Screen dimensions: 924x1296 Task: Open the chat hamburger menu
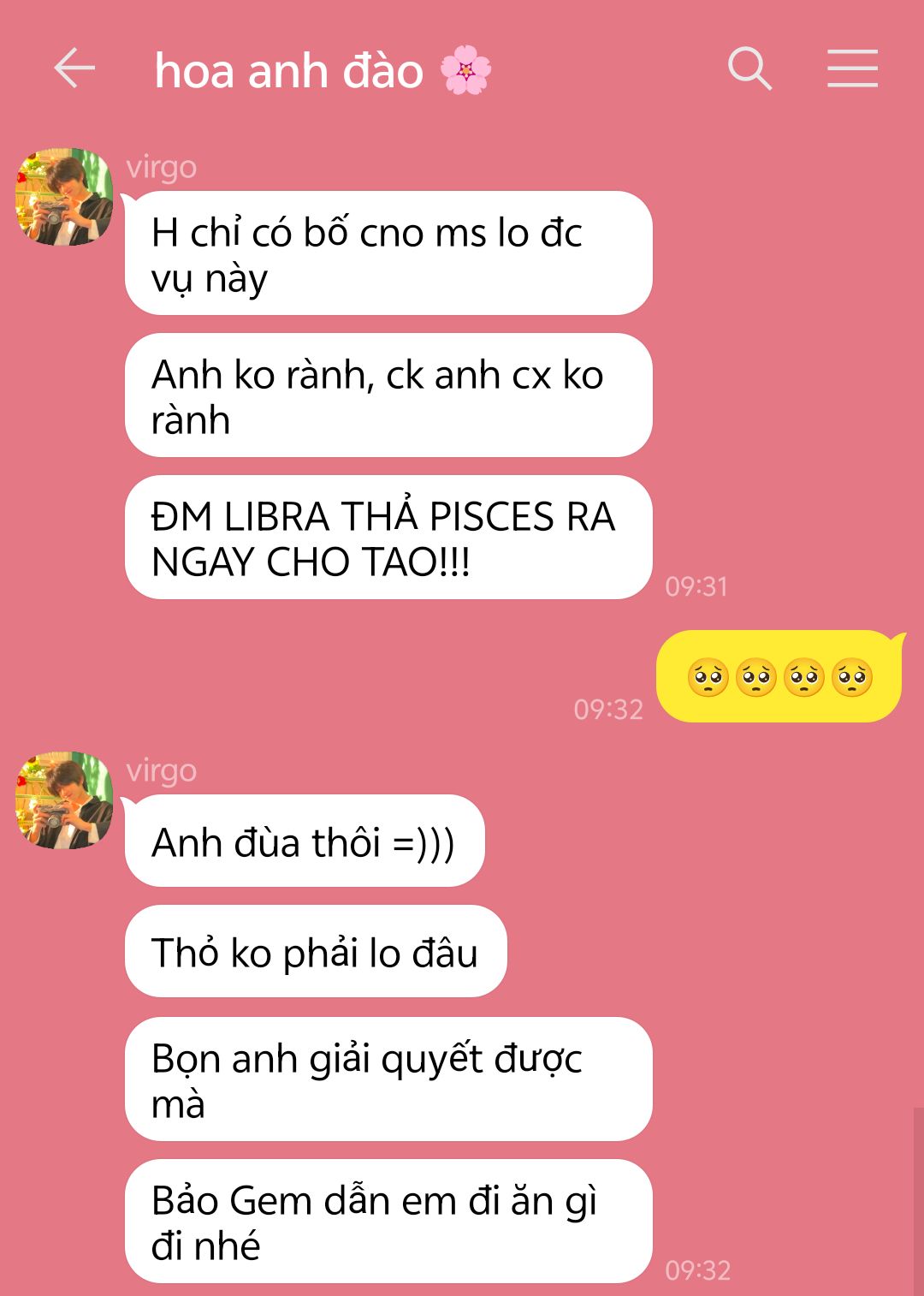coord(852,68)
